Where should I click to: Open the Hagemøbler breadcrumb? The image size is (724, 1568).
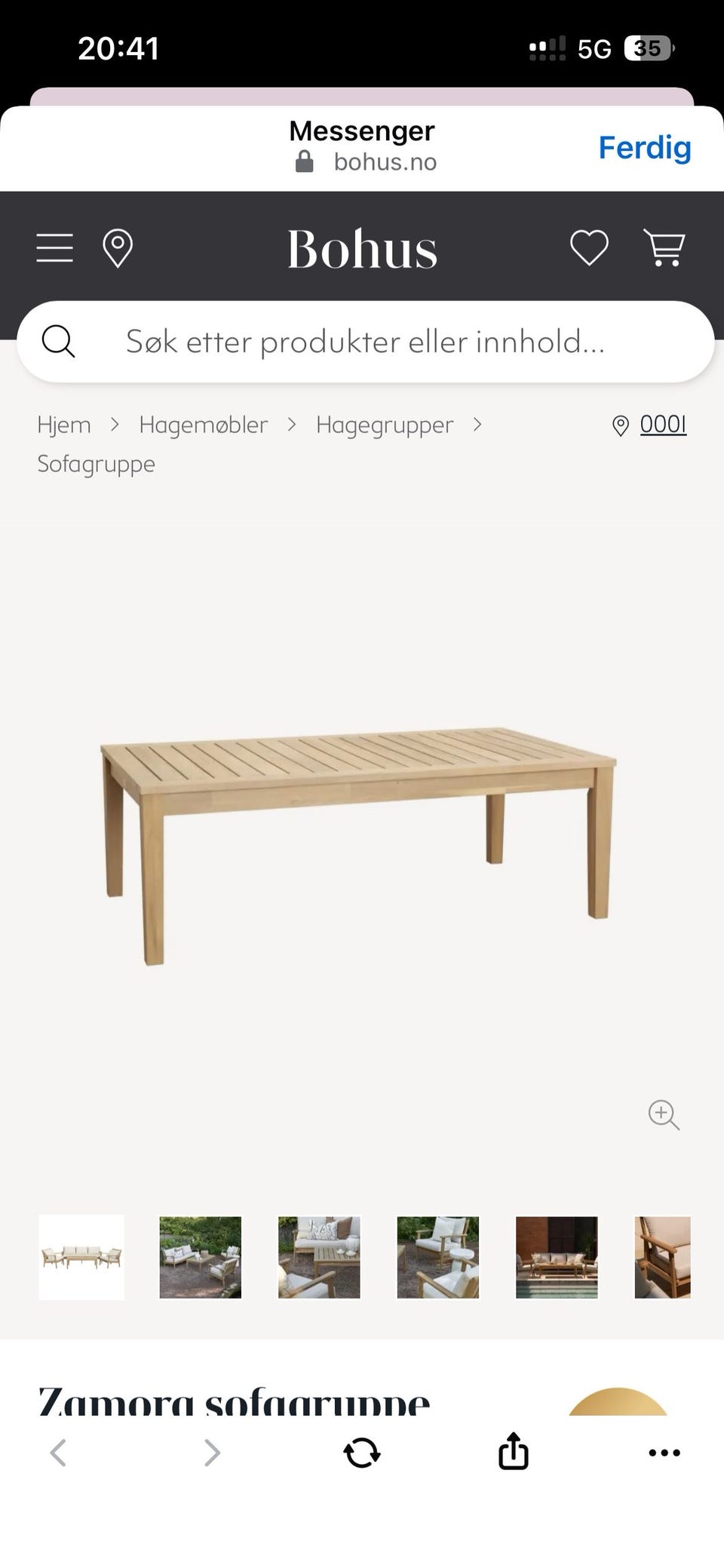202,424
